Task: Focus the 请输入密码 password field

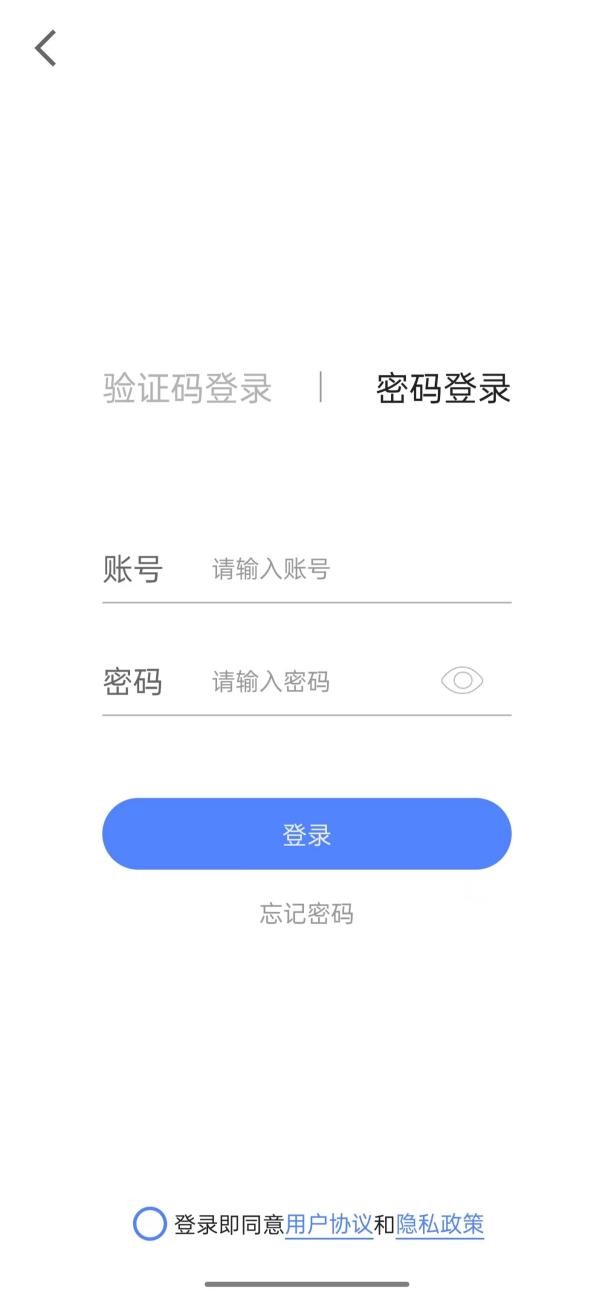Action: pyautogui.click(x=320, y=682)
